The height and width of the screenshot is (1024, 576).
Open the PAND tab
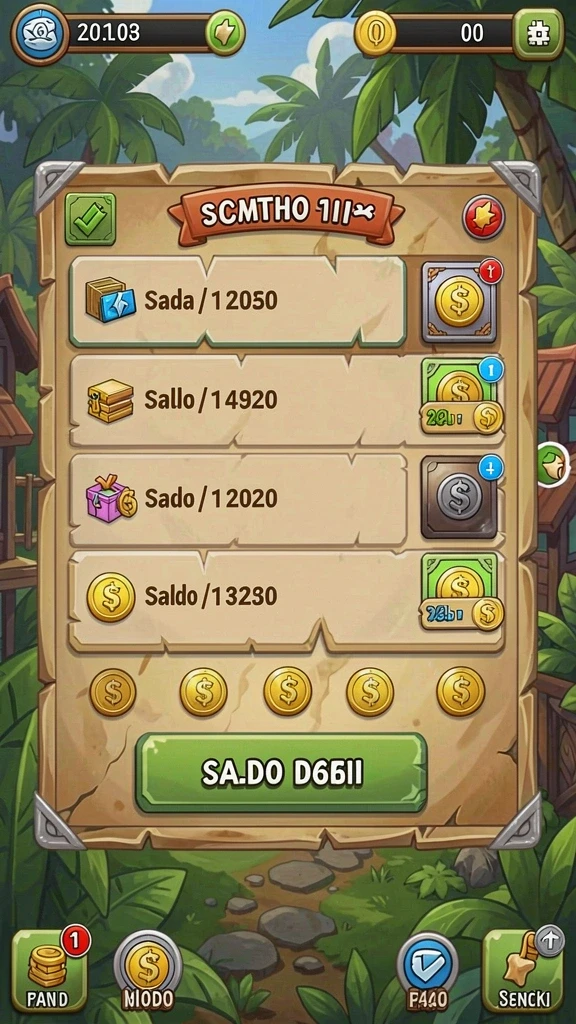coord(49,971)
